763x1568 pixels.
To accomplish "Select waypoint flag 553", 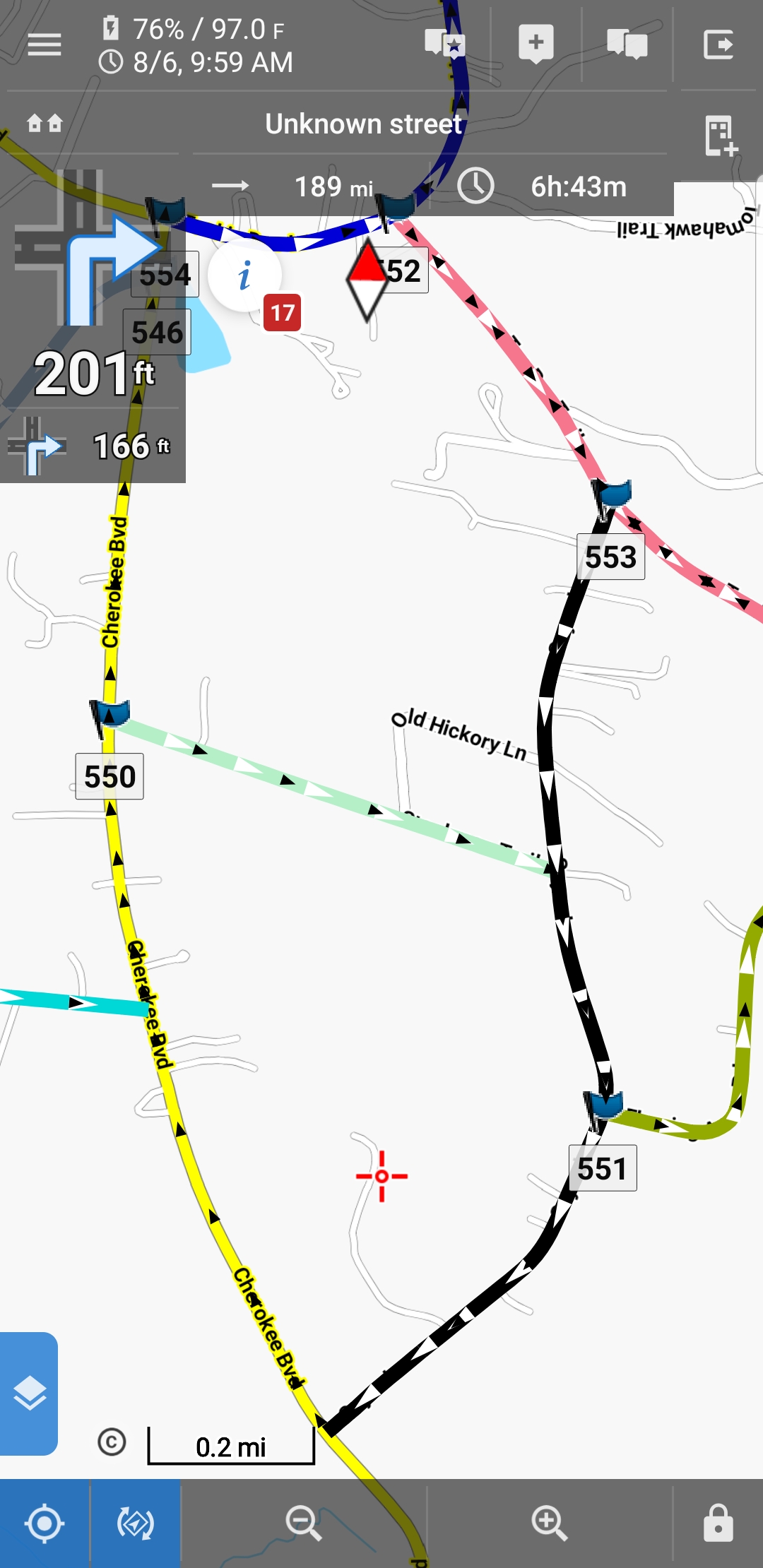I will [612, 494].
